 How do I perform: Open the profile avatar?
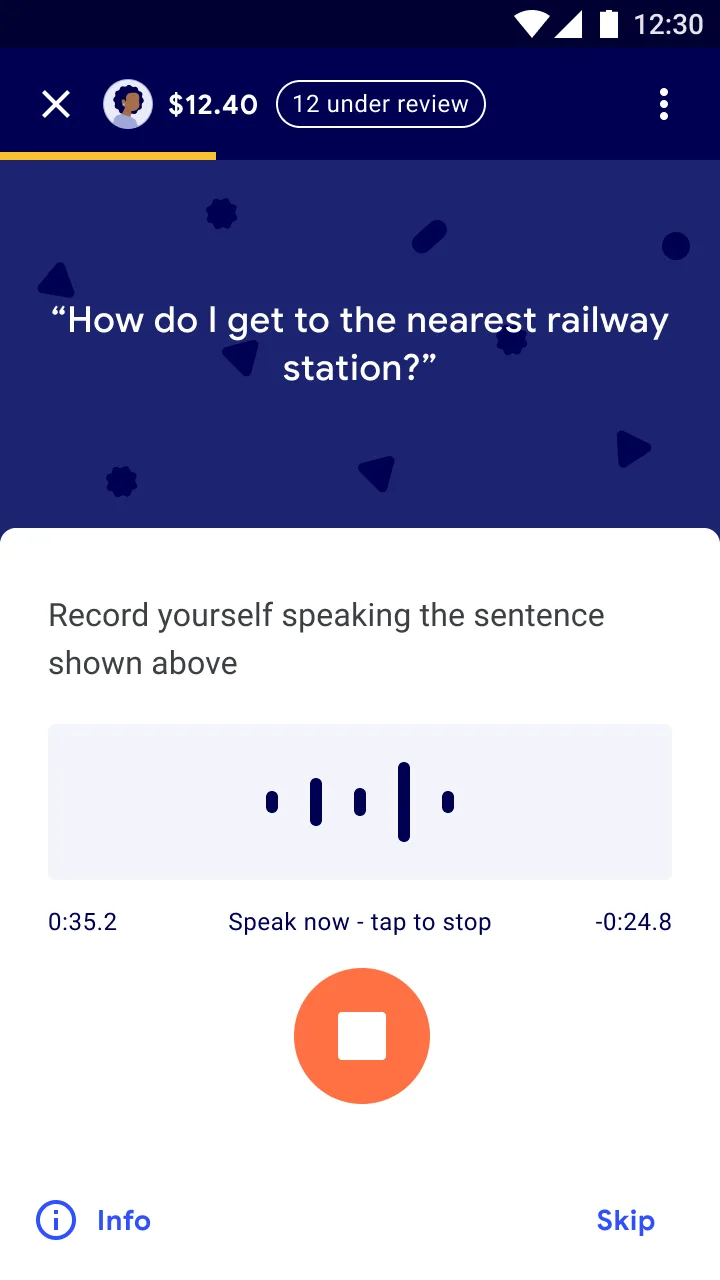[x=128, y=104]
